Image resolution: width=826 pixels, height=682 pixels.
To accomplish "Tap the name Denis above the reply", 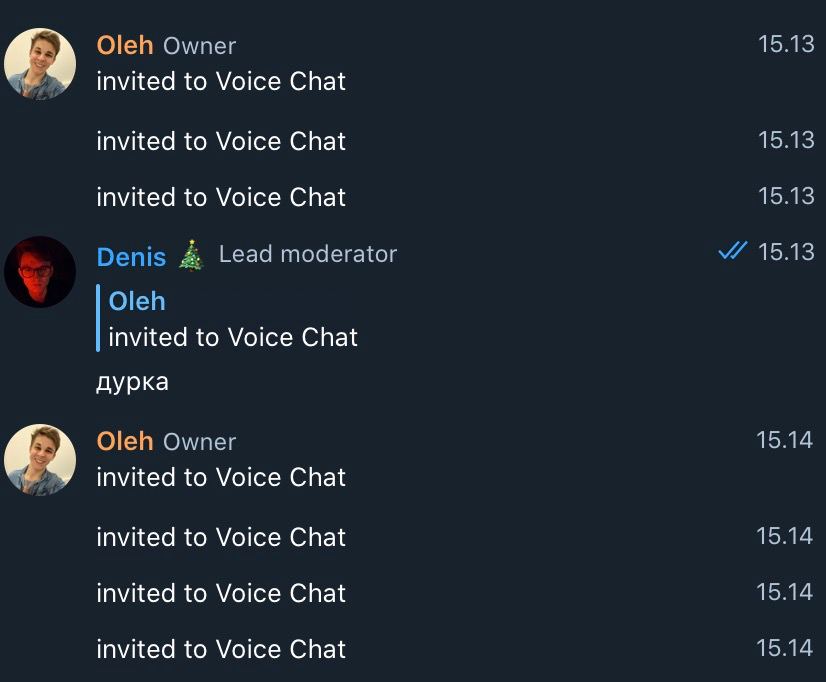I will pos(131,256).
